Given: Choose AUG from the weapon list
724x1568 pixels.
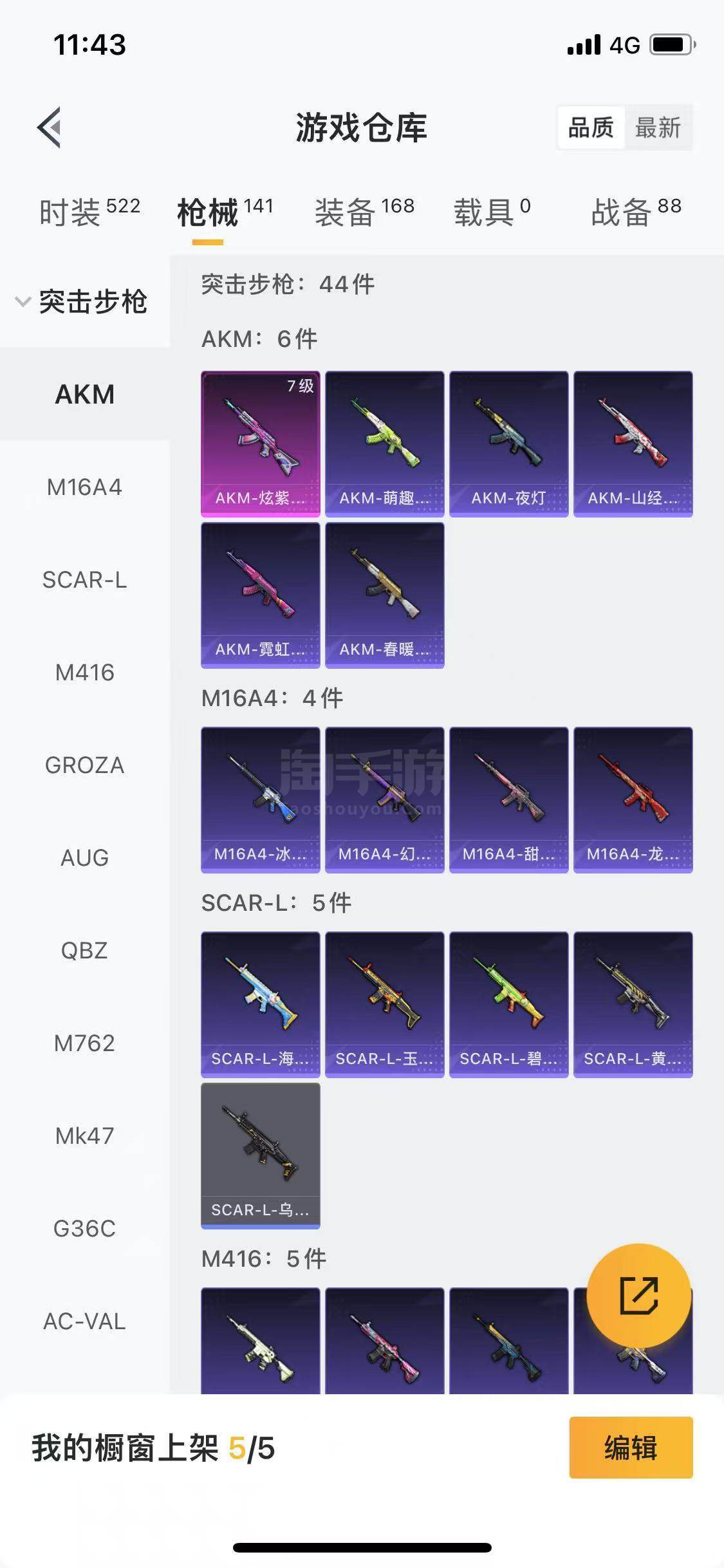Looking at the screenshot, I should coord(85,858).
